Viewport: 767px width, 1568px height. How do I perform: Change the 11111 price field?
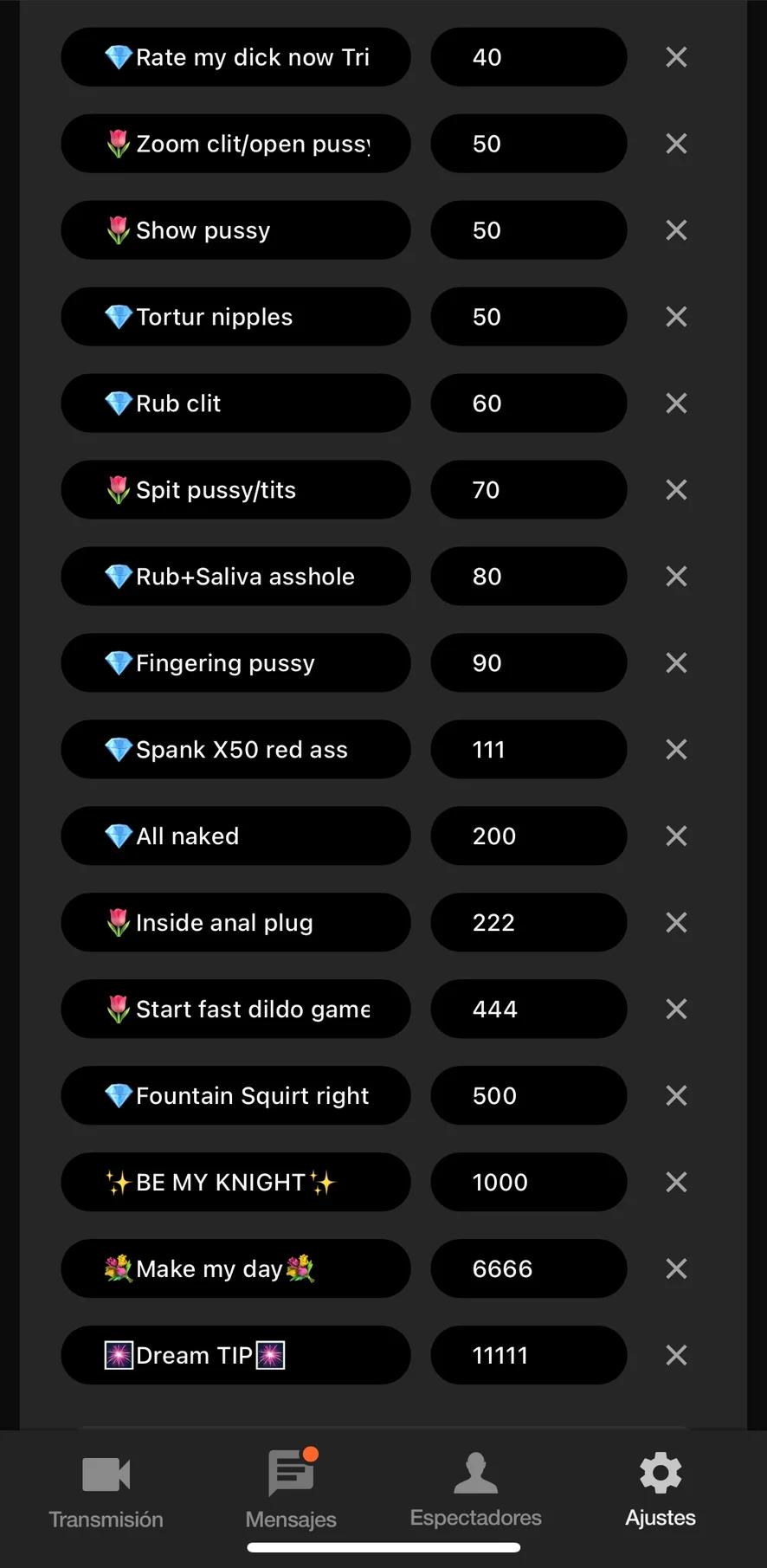(529, 1355)
